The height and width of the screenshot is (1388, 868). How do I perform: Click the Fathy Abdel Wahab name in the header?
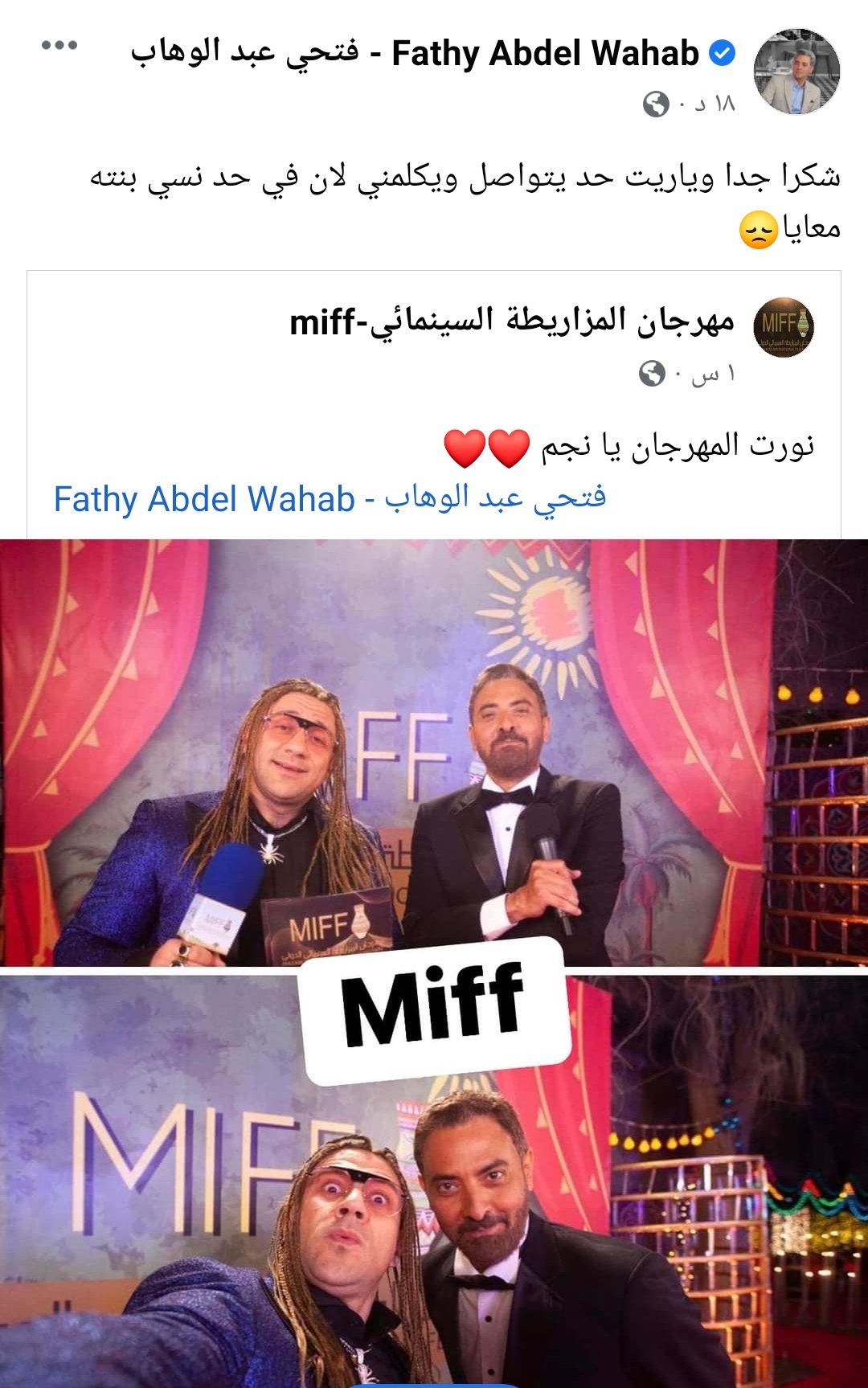[x=418, y=50]
